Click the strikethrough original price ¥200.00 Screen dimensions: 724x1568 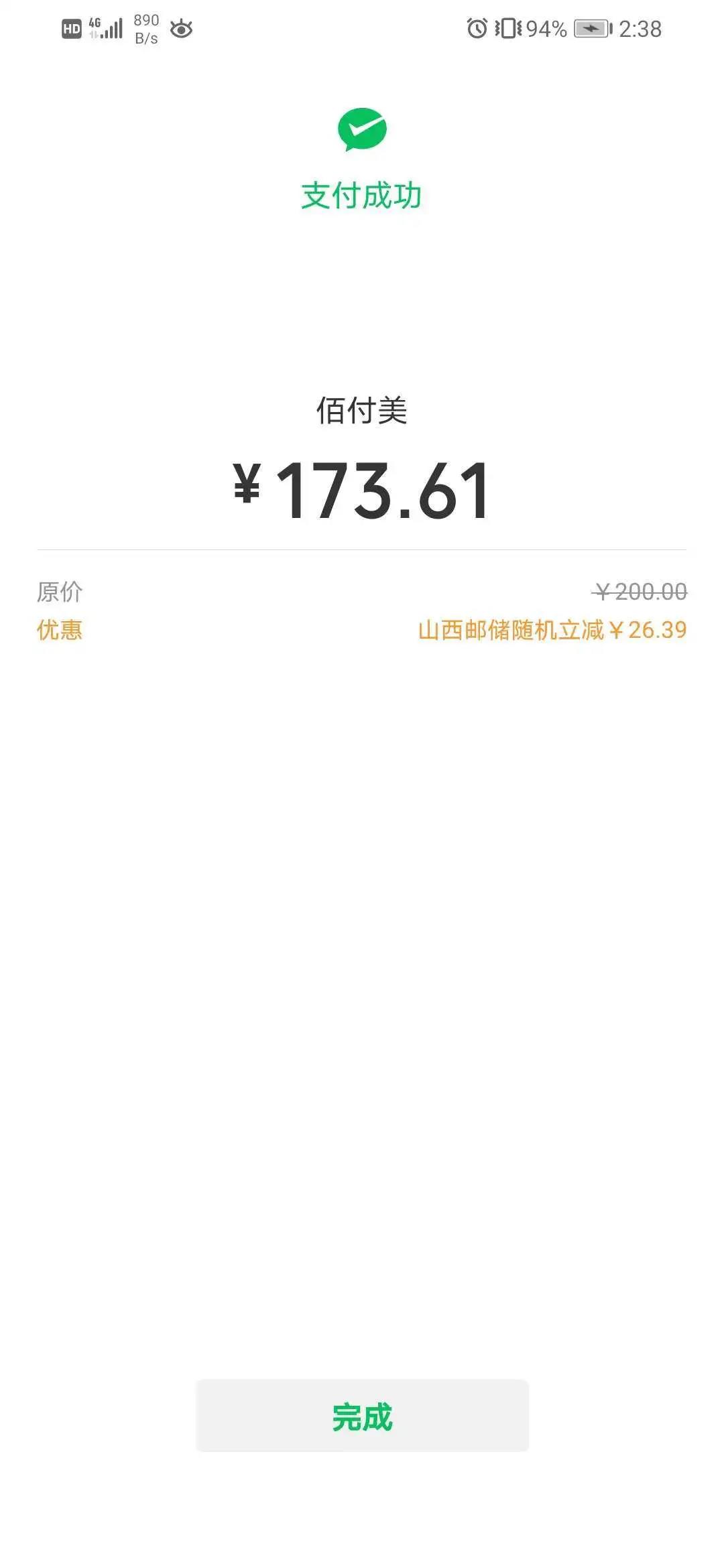(640, 591)
